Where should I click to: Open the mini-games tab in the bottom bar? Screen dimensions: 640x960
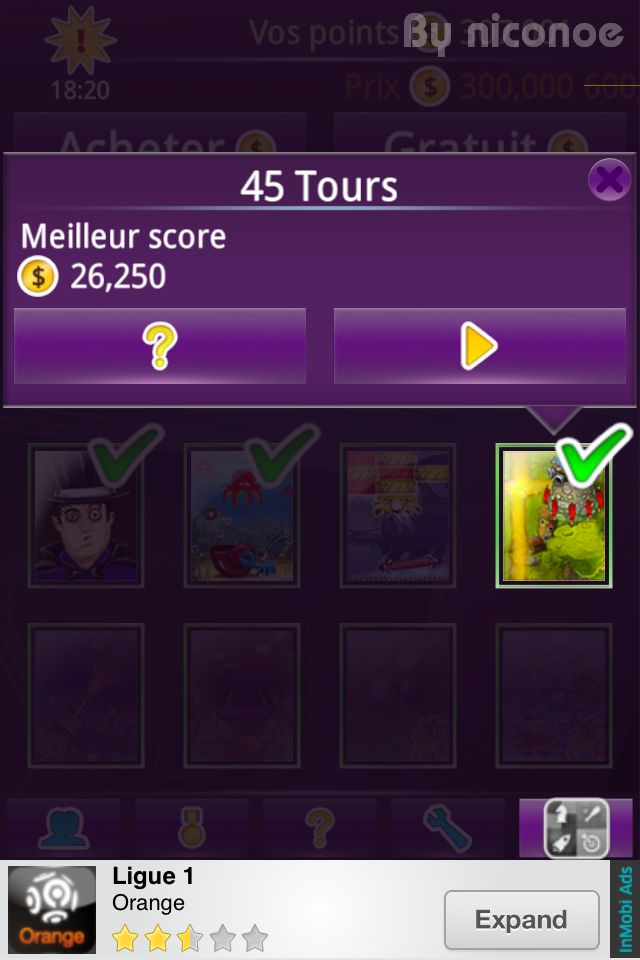(576, 828)
